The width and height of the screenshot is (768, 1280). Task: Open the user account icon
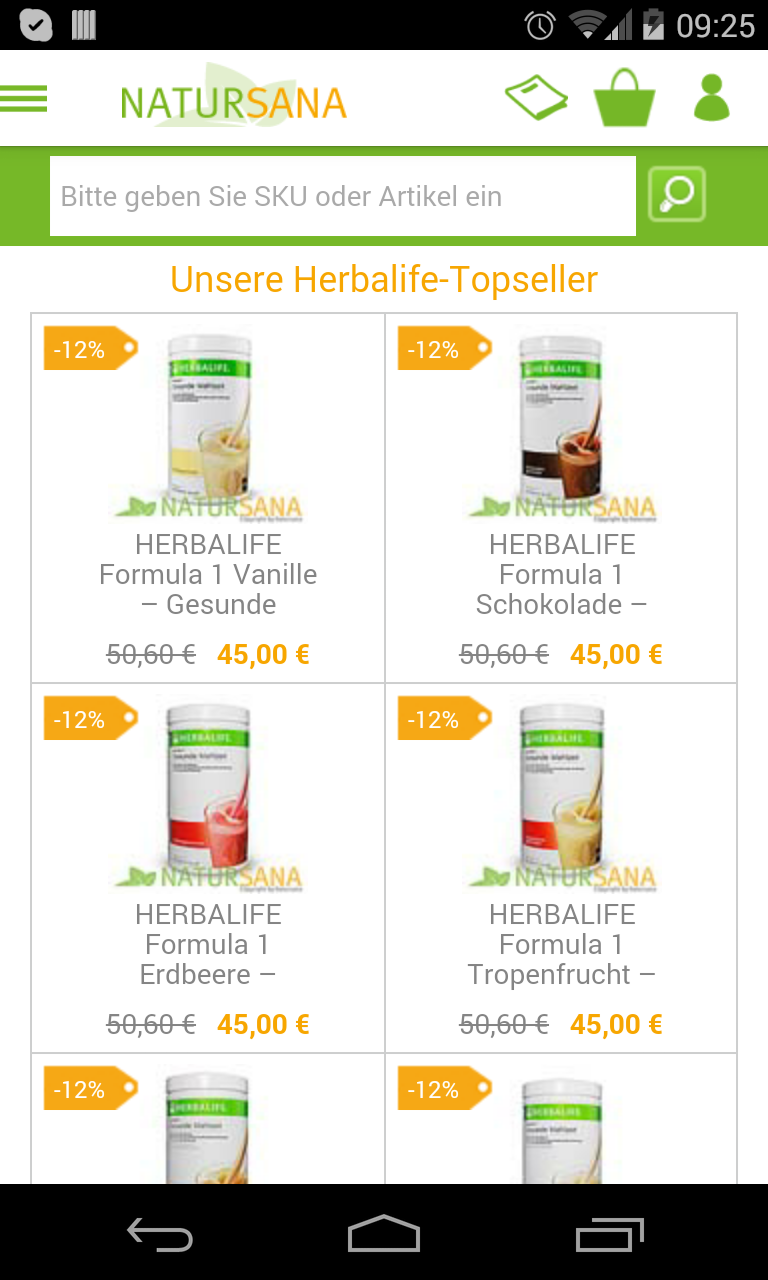coord(711,98)
